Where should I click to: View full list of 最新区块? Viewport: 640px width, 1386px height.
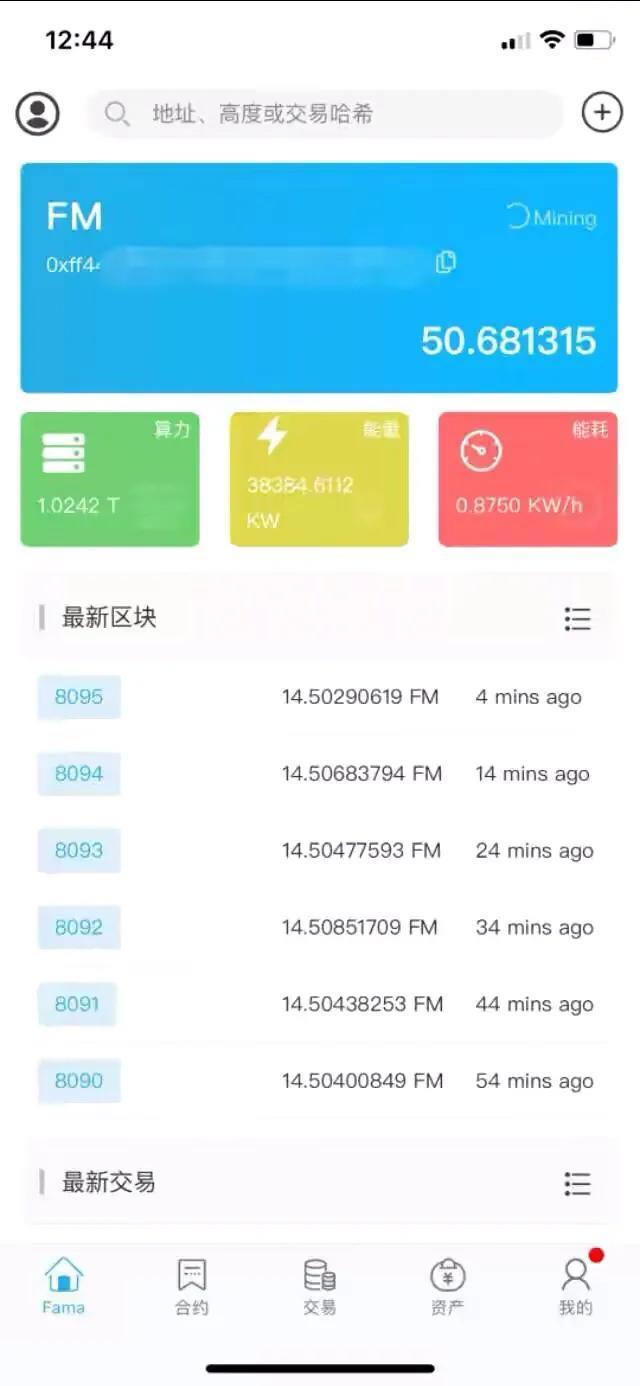(577, 619)
